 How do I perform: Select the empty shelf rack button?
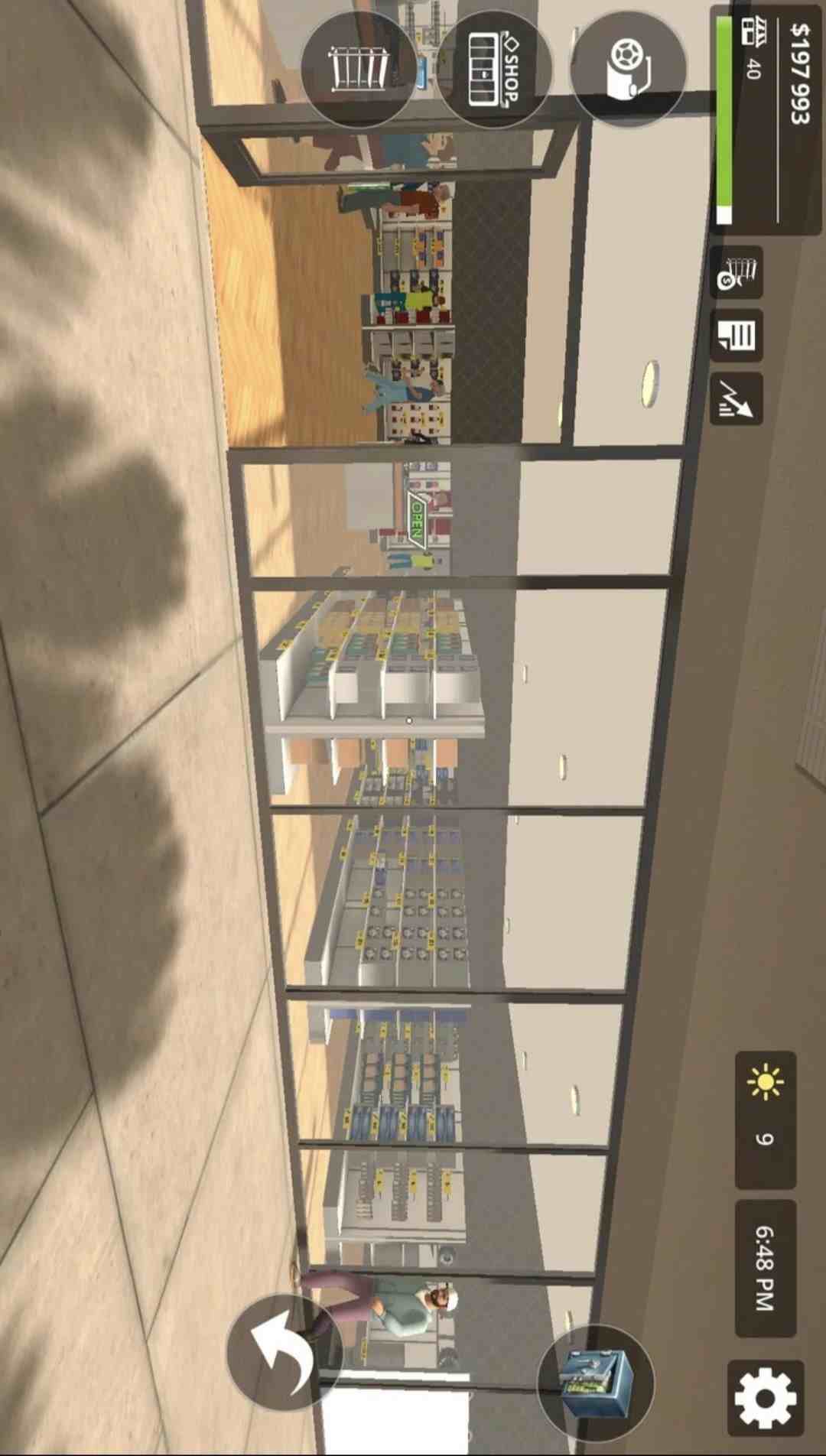pos(358,69)
